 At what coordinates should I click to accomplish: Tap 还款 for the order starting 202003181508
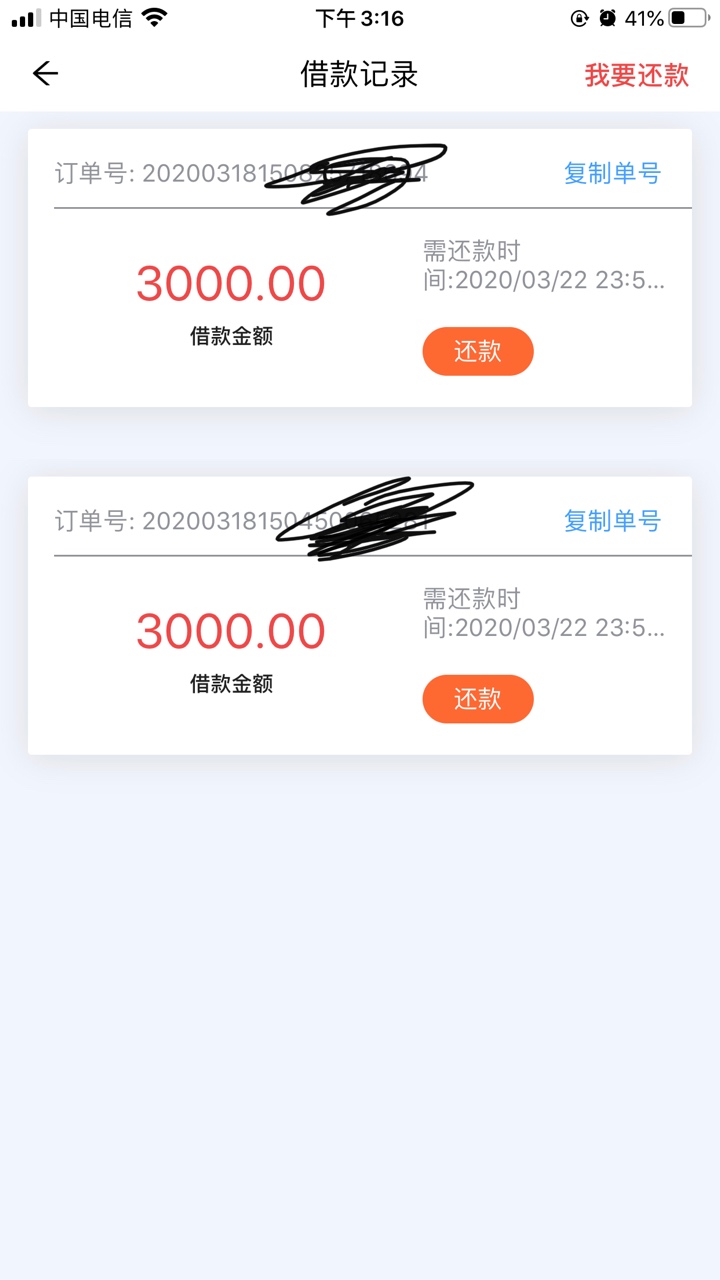(478, 351)
